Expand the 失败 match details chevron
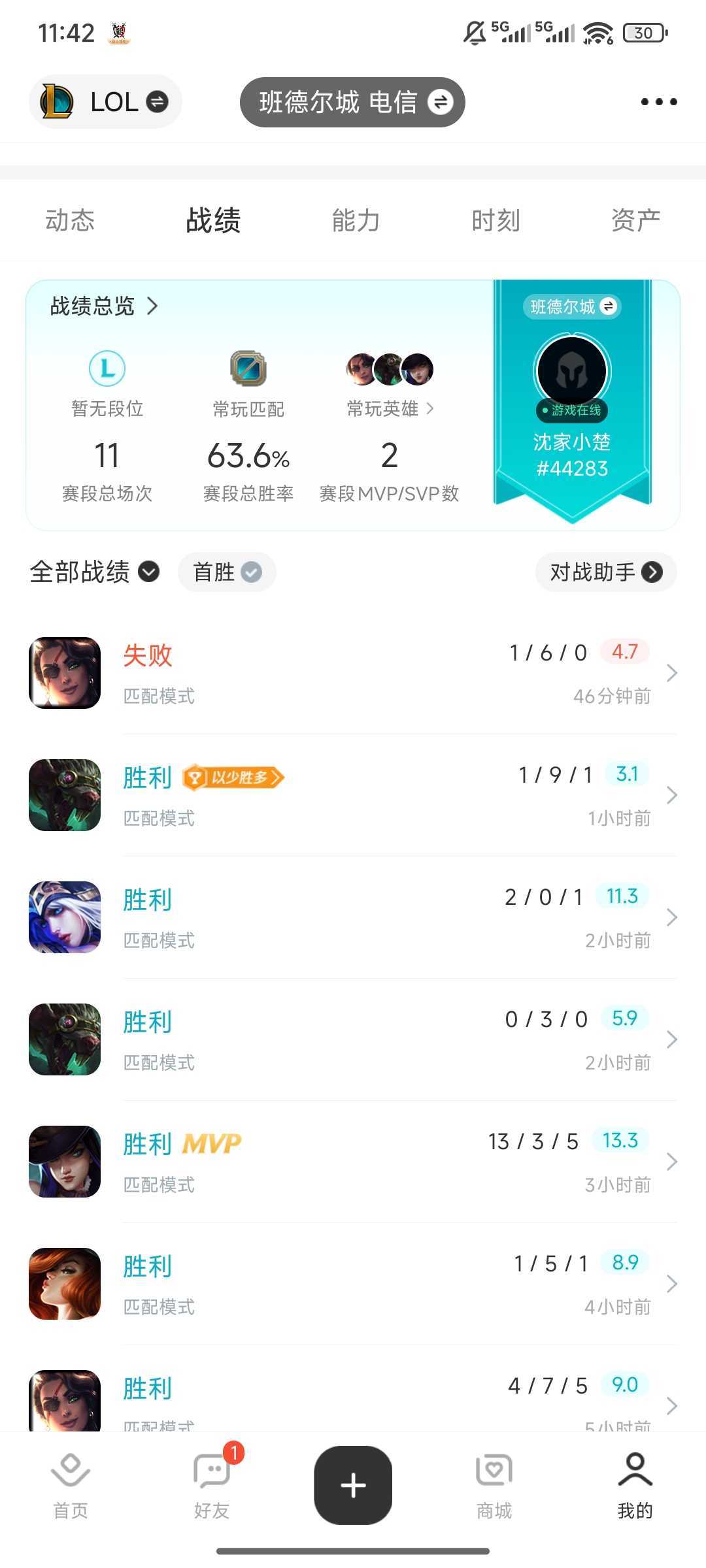The width and height of the screenshot is (706, 1568). click(x=672, y=672)
